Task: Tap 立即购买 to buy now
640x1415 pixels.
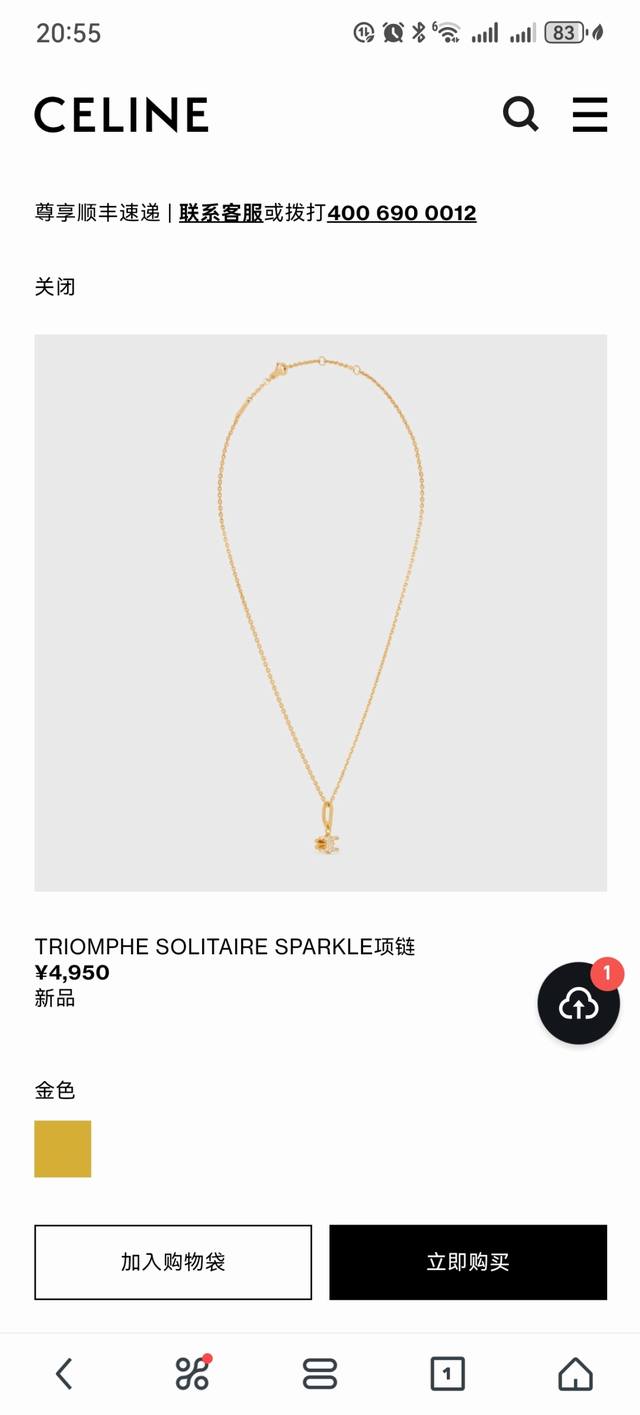Action: (468, 1262)
